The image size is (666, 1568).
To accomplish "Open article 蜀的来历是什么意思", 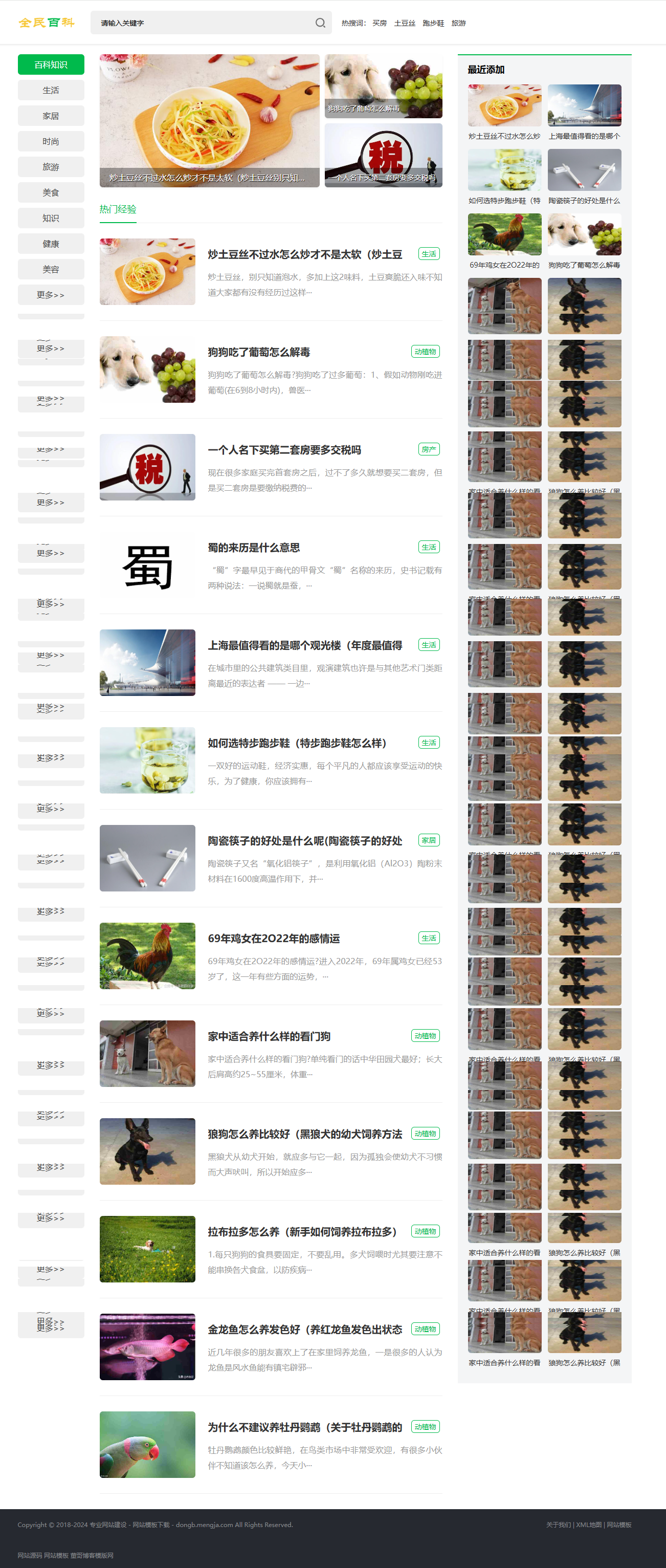I will coord(254,547).
